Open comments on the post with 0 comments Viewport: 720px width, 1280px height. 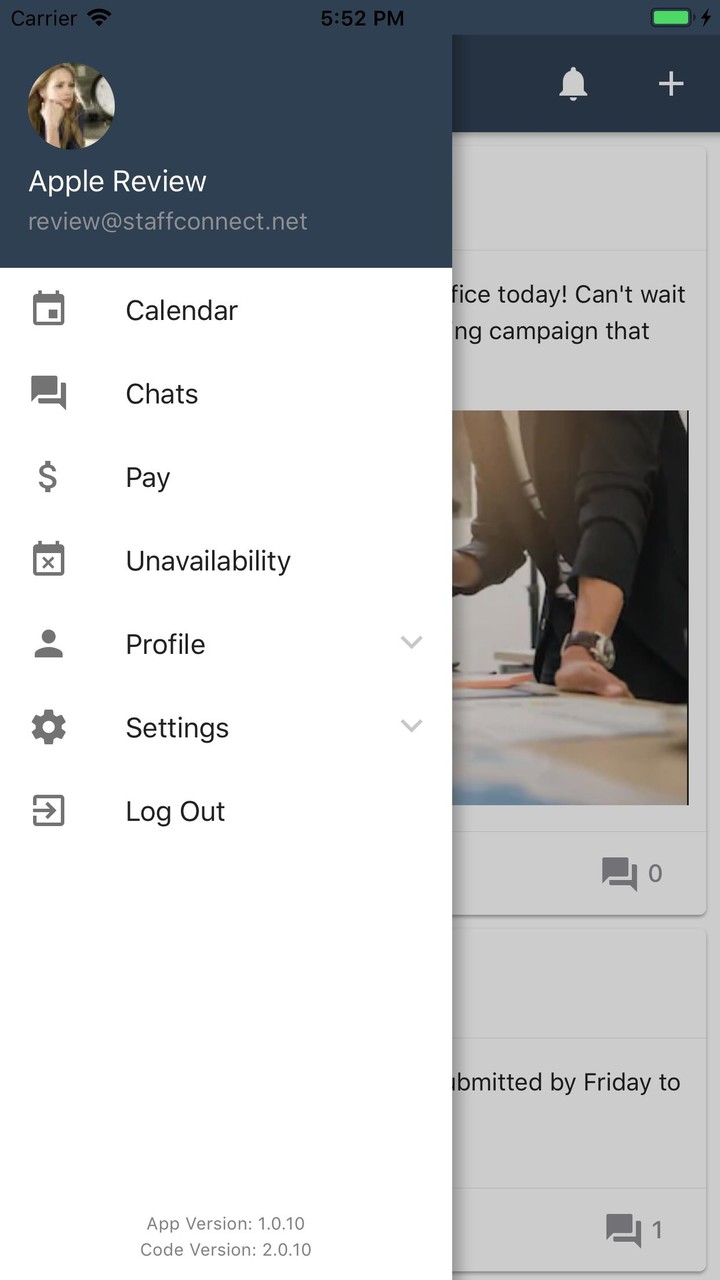[x=631, y=874]
